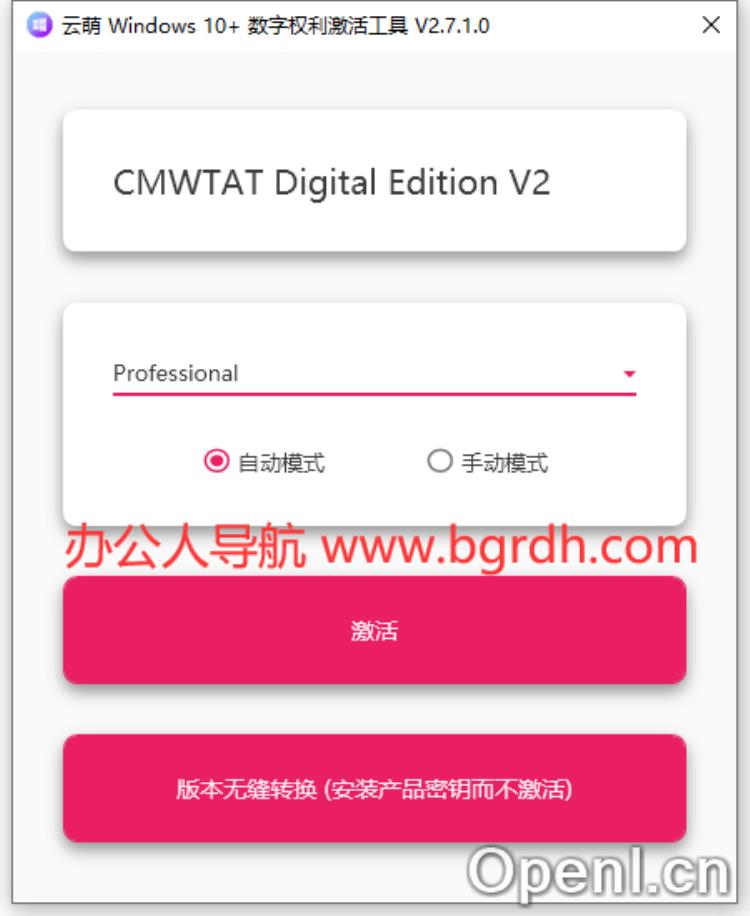The image size is (750, 916).
Task: Choose the 手动模式 radio option
Action: tap(439, 462)
